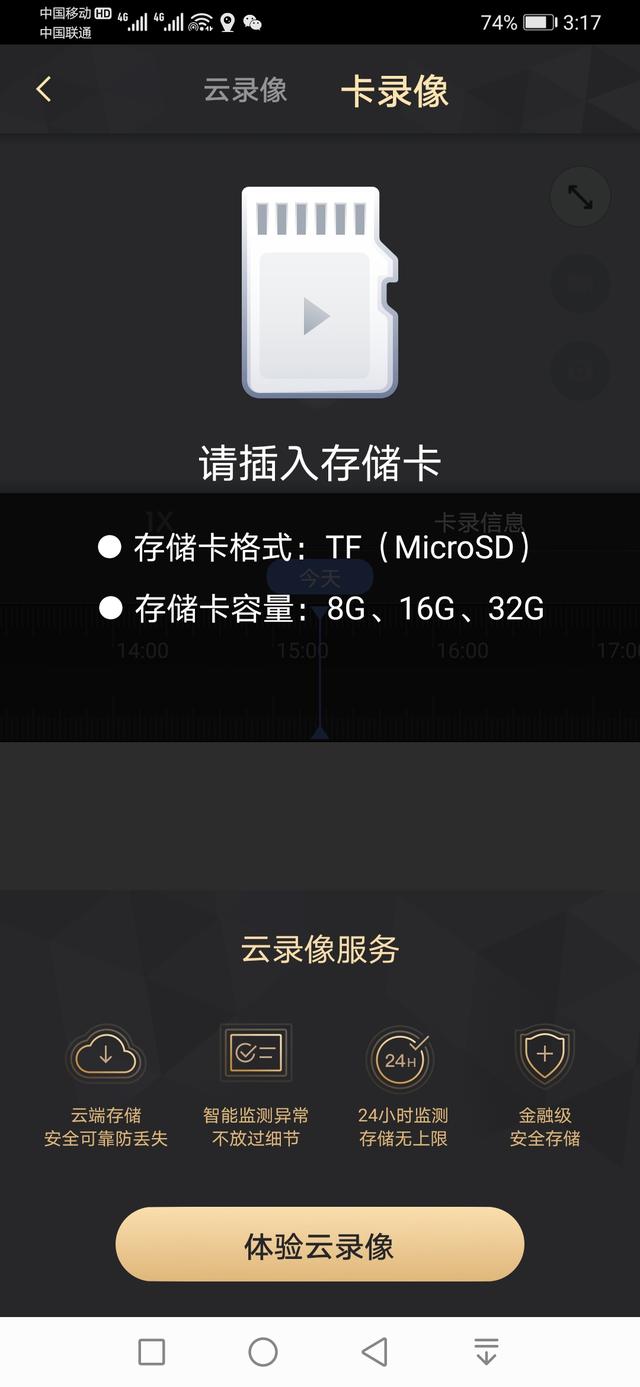The width and height of the screenshot is (640, 1387).
Task: Expand the video to fullscreen
Action: 580,197
